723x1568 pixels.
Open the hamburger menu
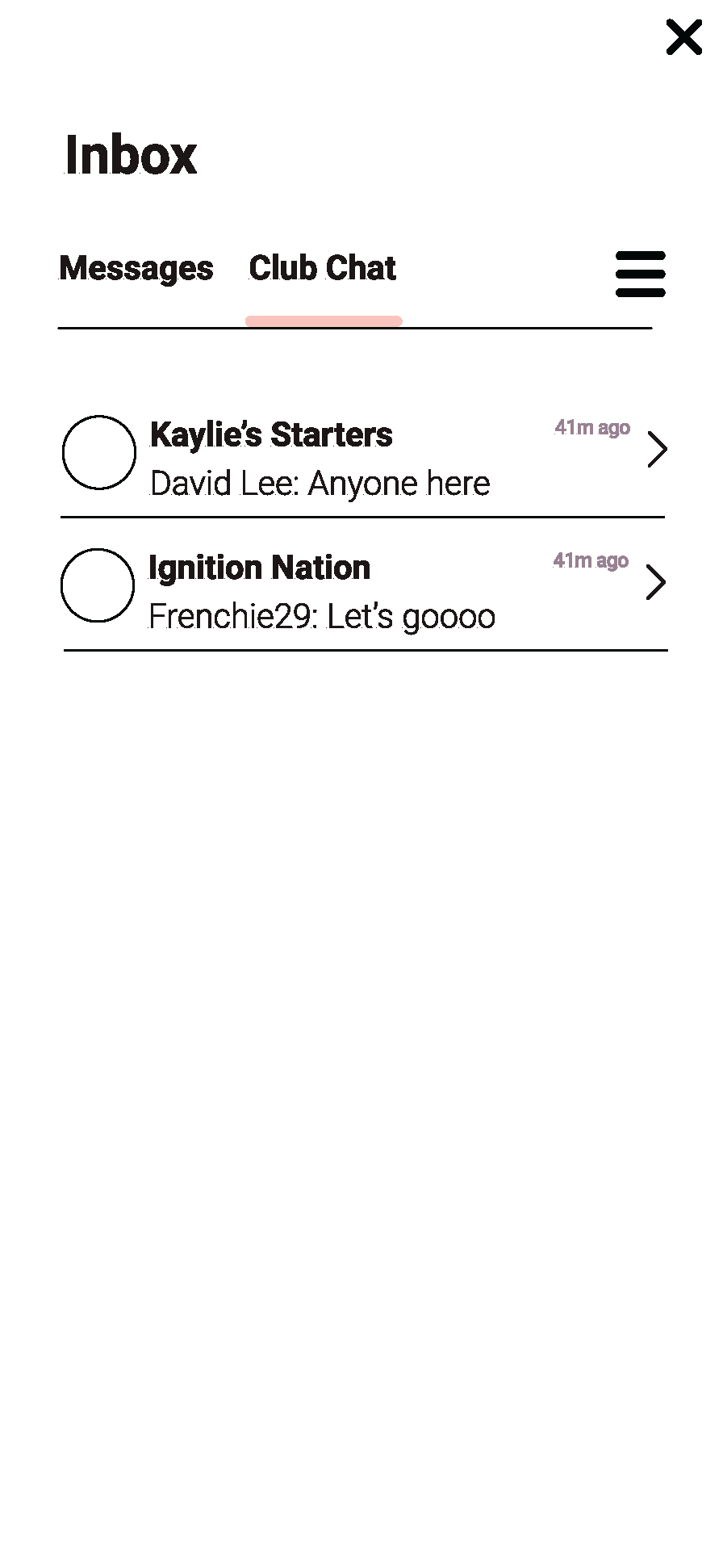click(x=641, y=274)
